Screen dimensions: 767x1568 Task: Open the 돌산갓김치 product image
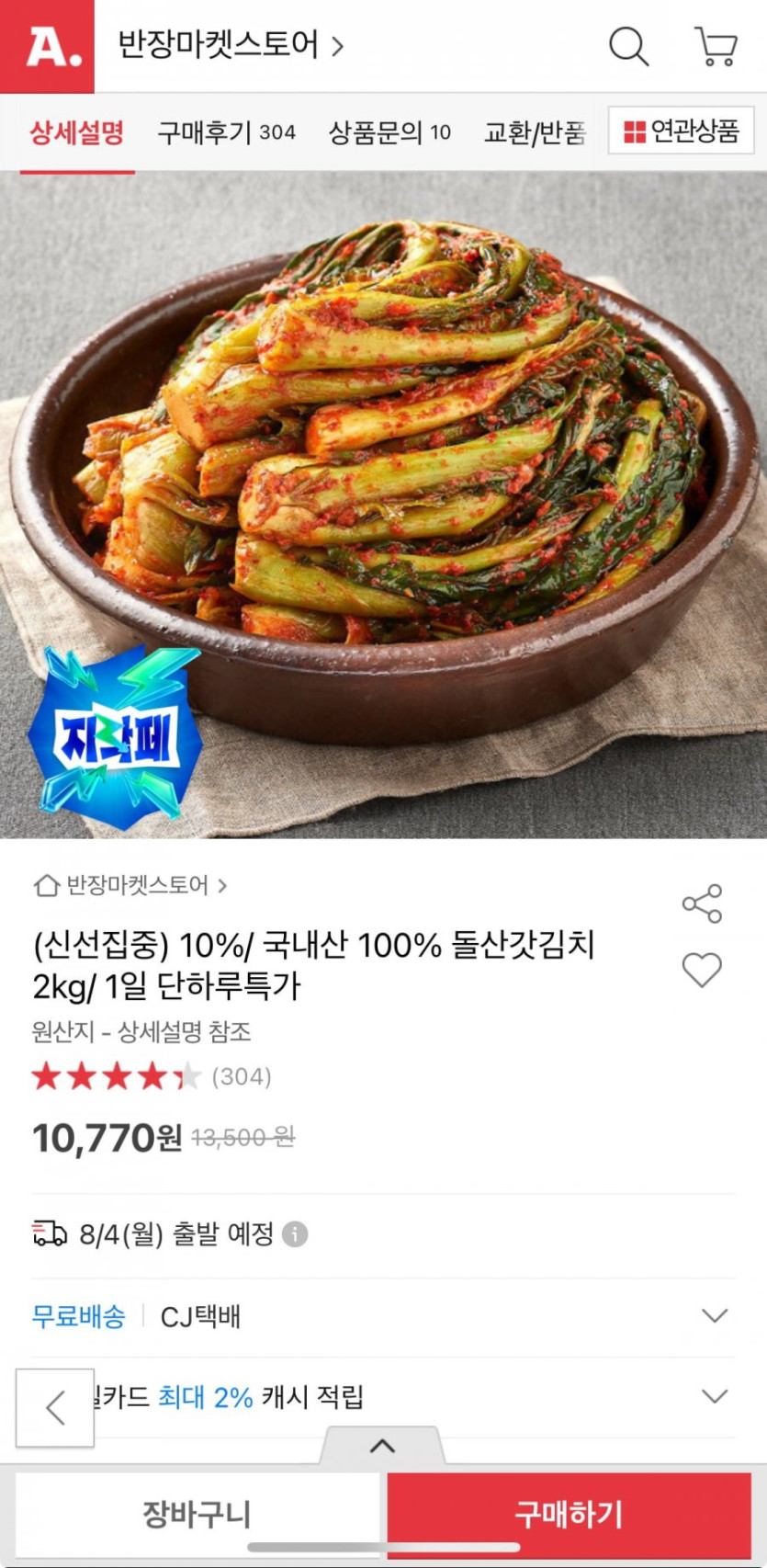(x=383, y=504)
